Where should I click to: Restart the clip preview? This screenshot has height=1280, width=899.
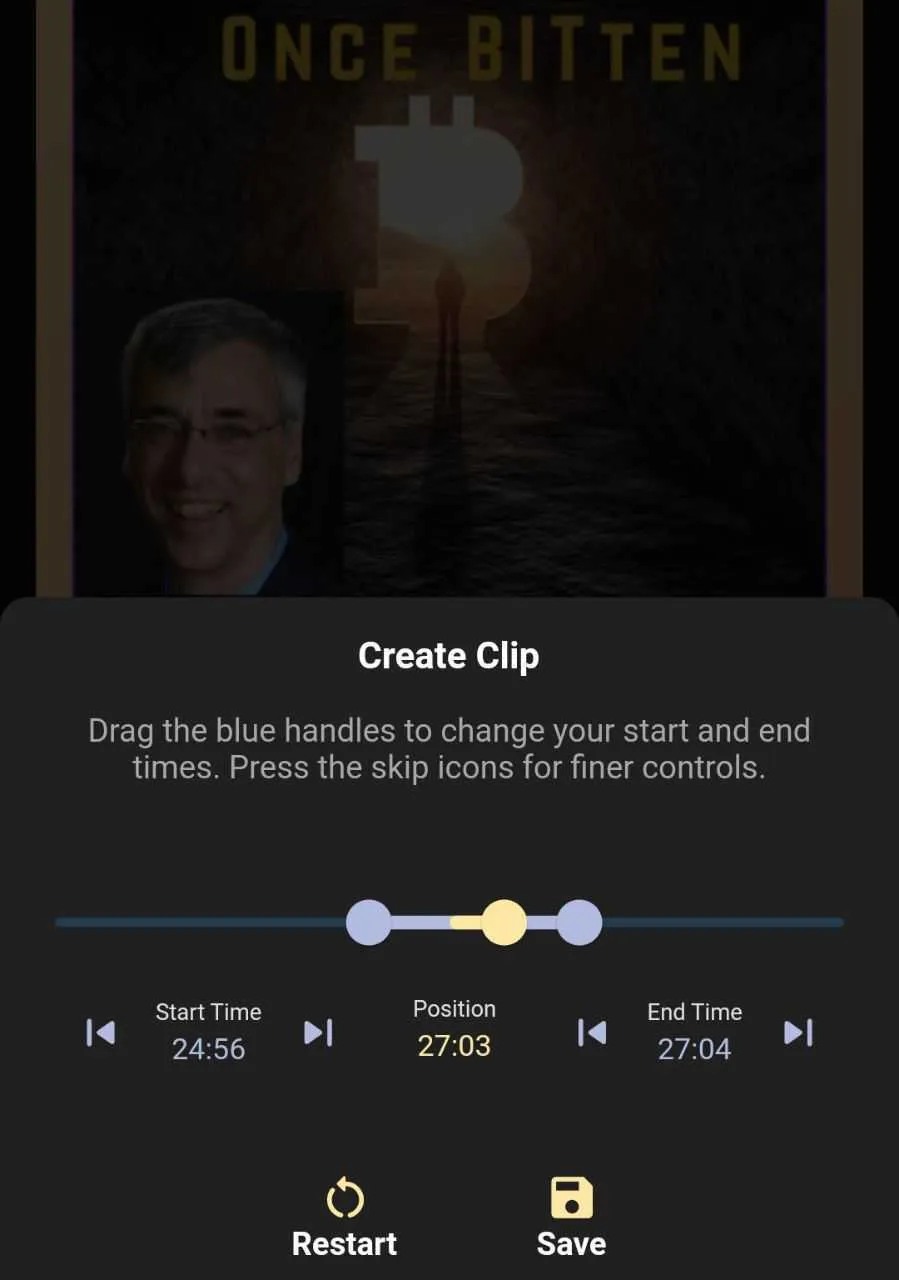[344, 1218]
